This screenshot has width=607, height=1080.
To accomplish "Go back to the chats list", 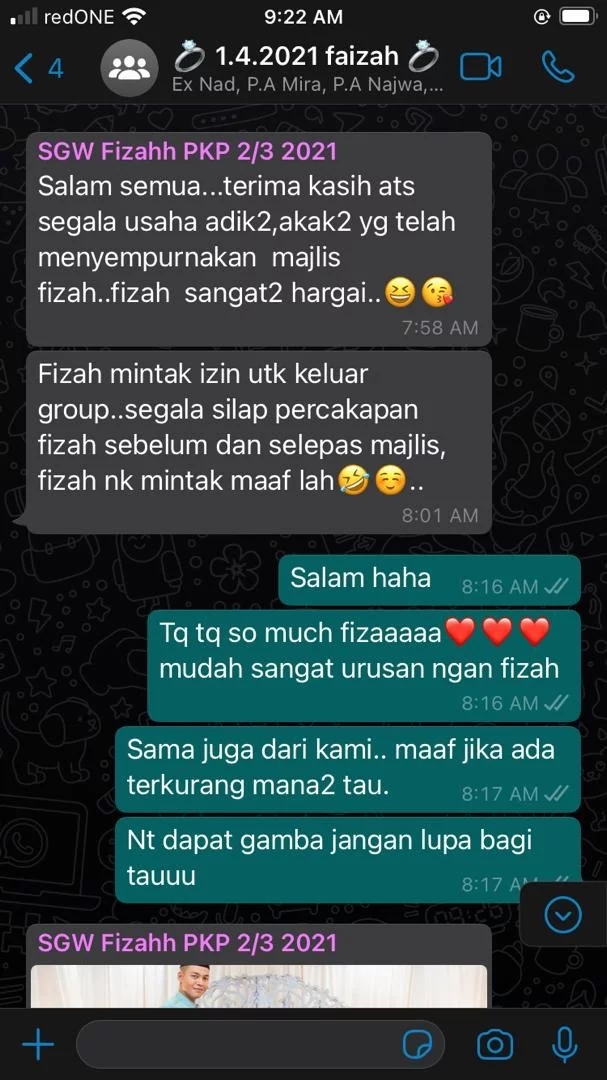I will click(38, 68).
